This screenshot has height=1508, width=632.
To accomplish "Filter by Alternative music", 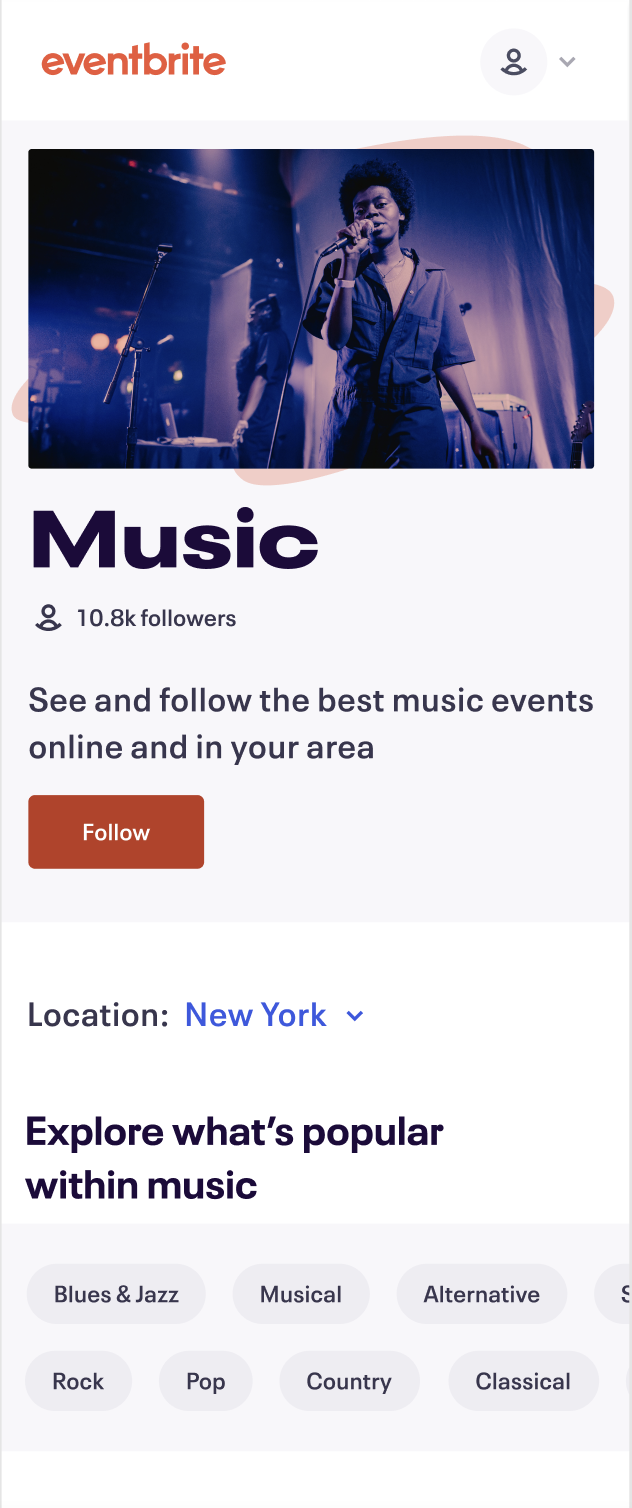I will pyautogui.click(x=481, y=1294).
